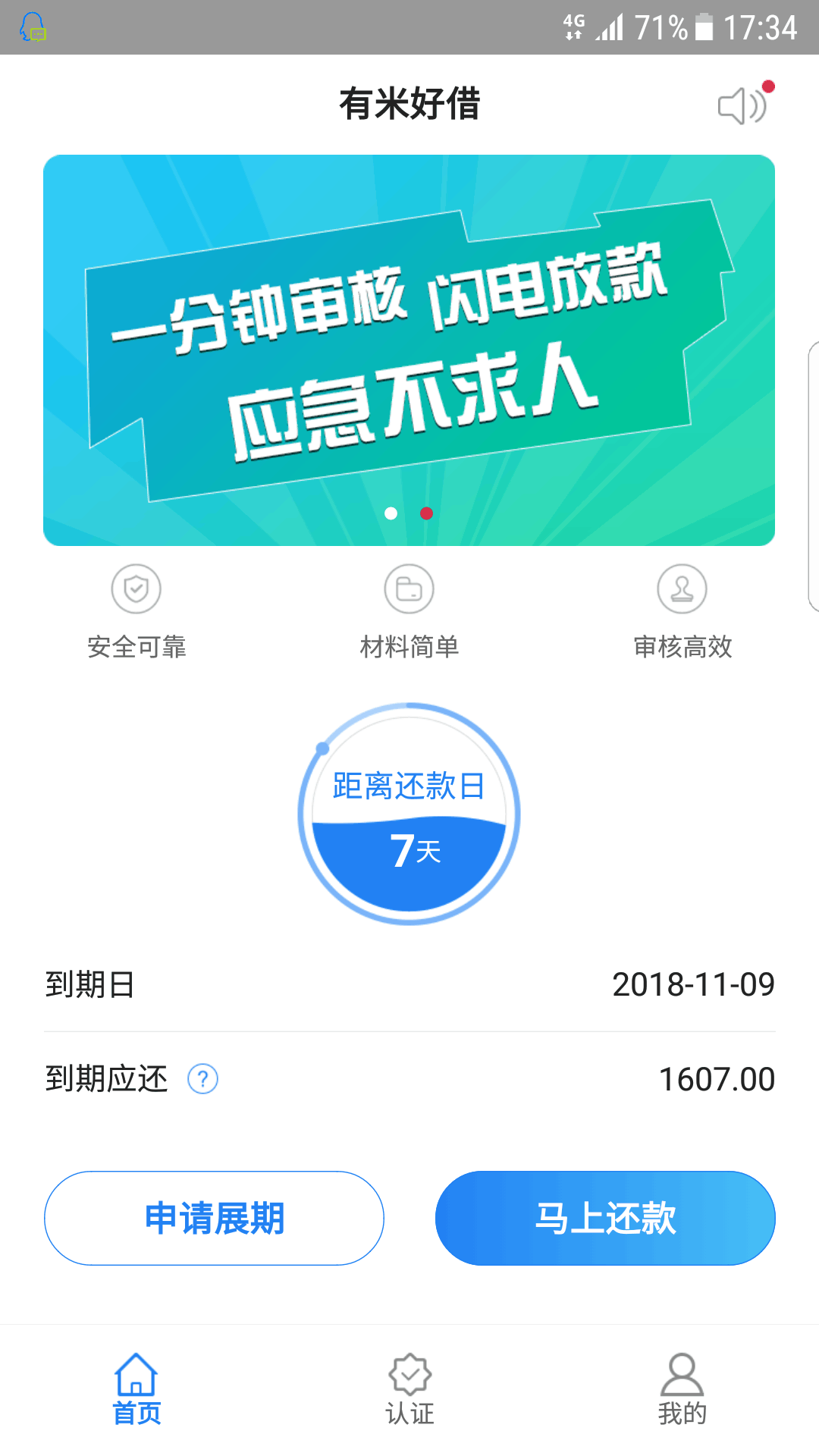Viewport: 819px width, 1456px height.
Task: Select the 首页 home tab
Action: pos(136,1389)
